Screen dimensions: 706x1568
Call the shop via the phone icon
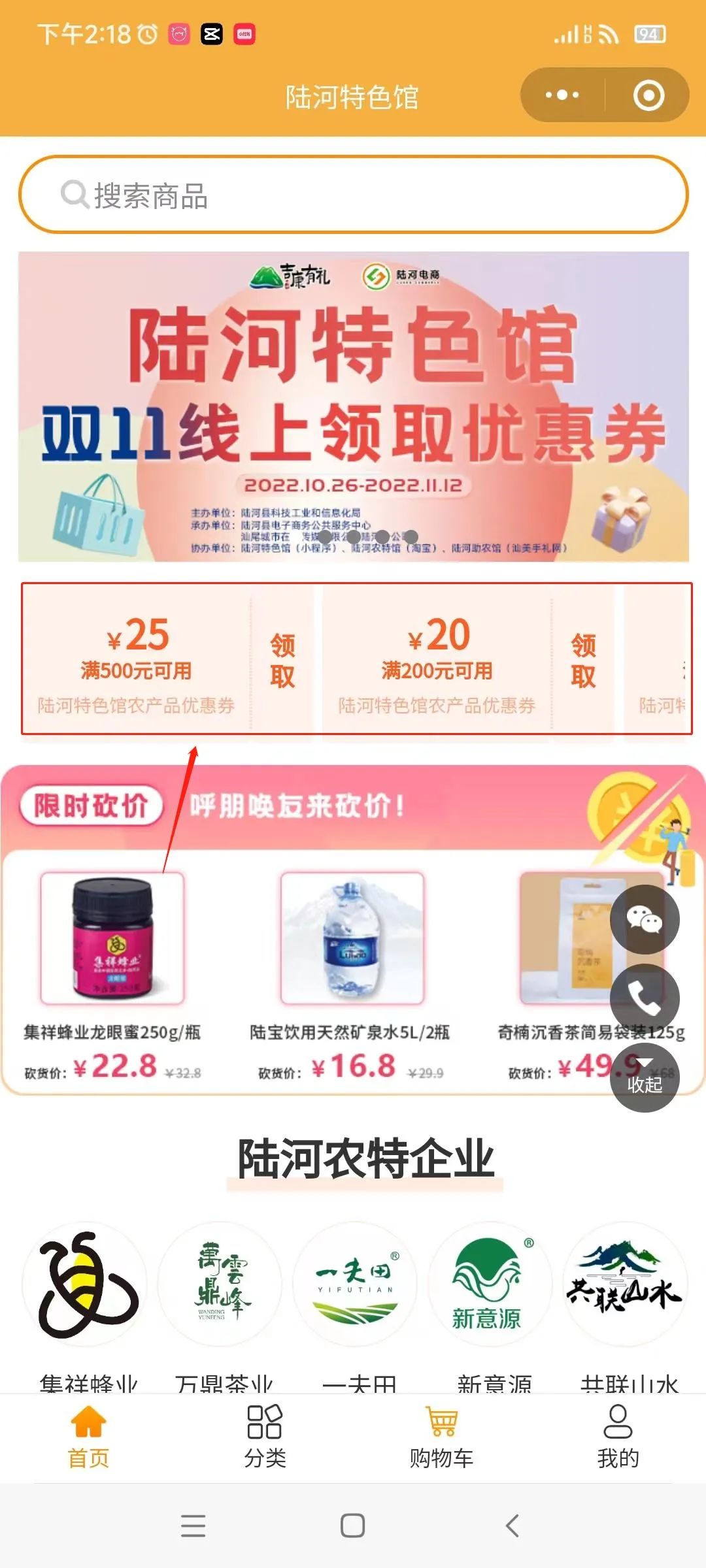[645, 998]
